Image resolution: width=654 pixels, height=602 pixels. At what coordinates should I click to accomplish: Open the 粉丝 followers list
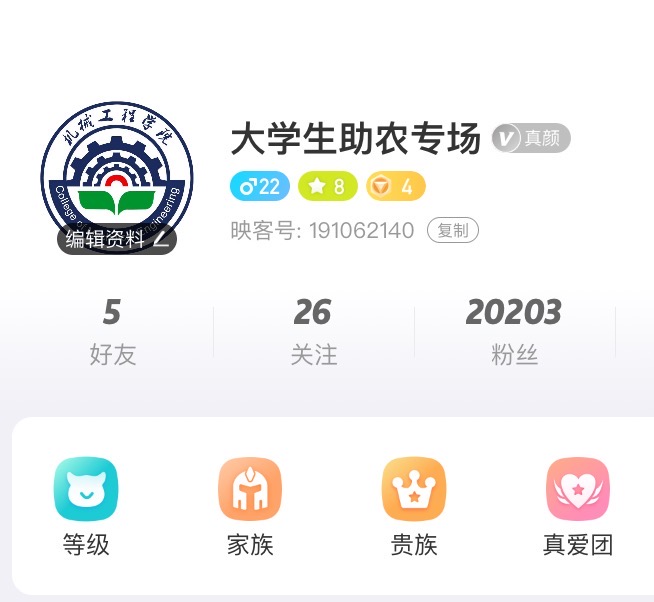[514, 330]
